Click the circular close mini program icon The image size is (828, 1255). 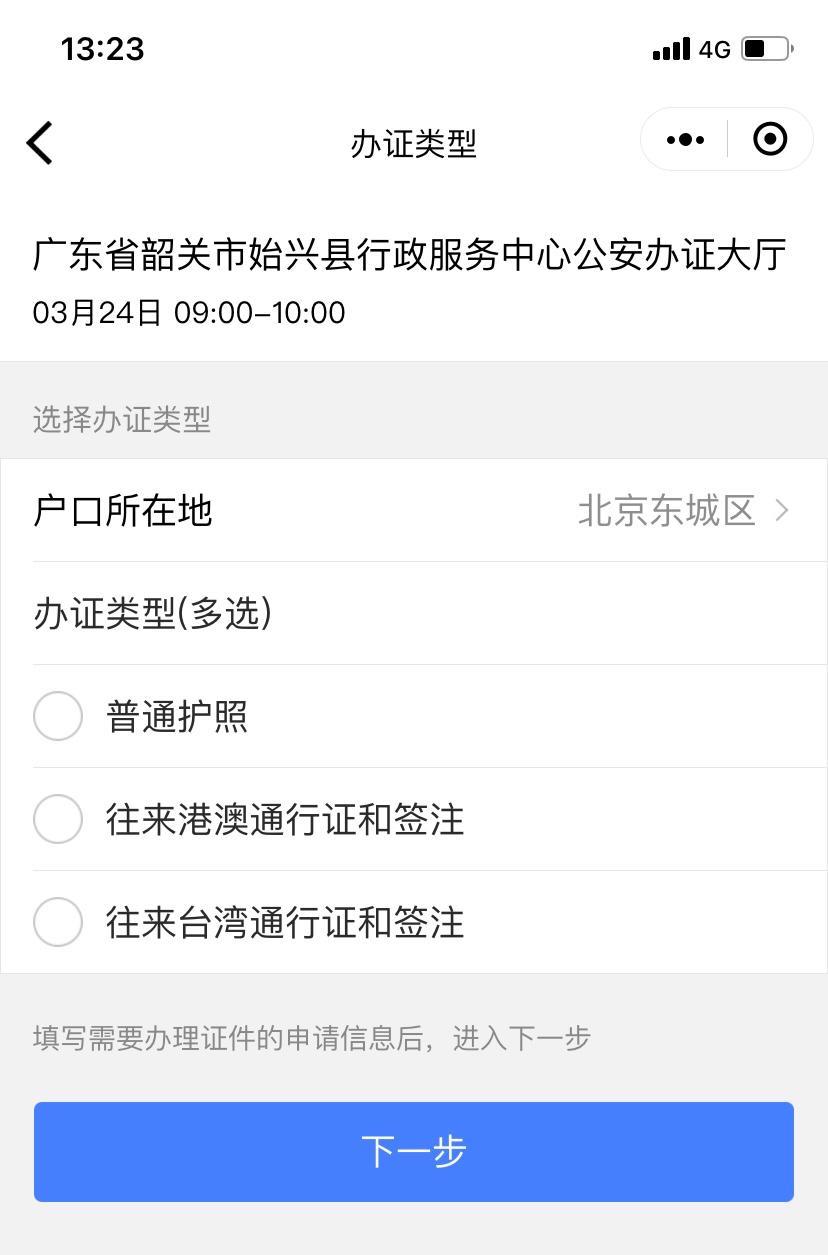[x=769, y=139]
